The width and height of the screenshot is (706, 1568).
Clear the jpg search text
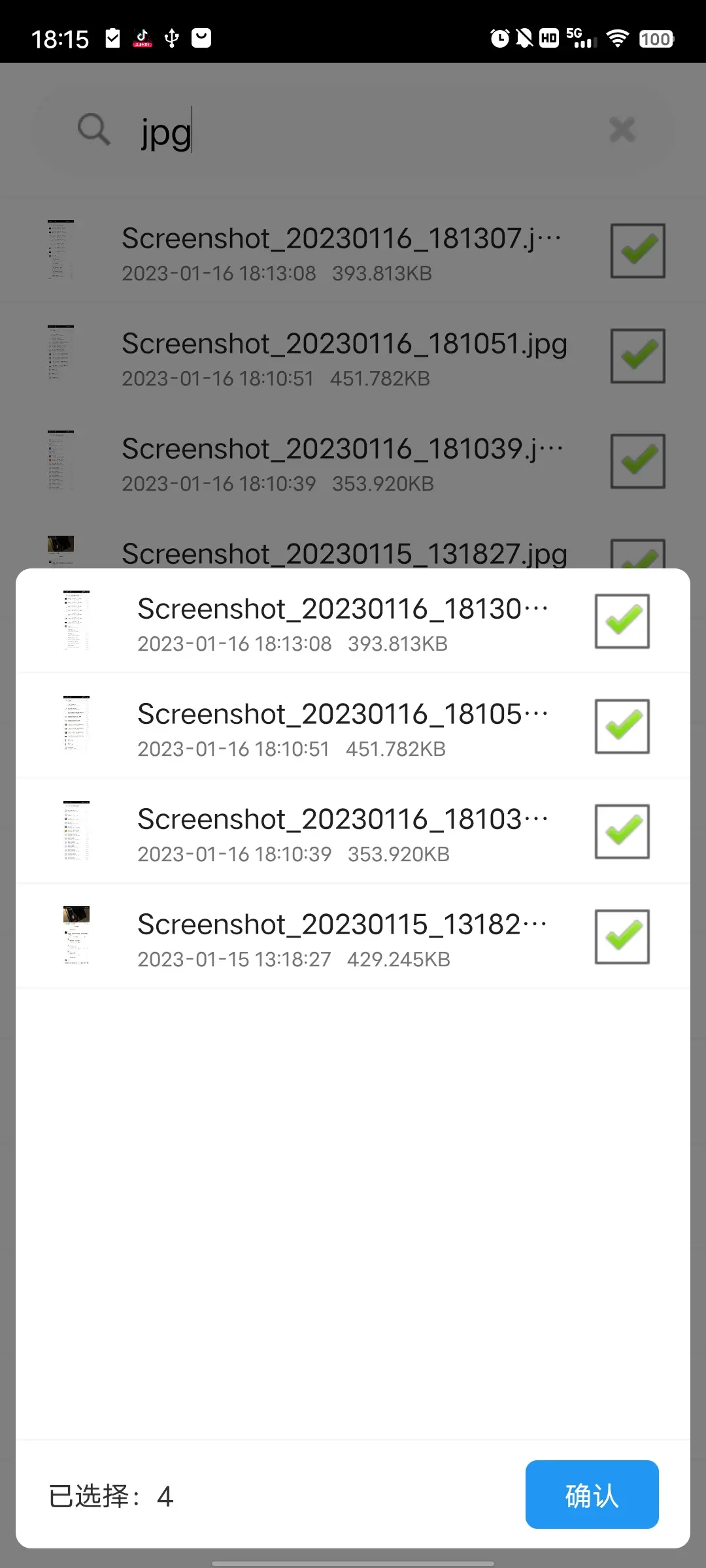(x=622, y=129)
